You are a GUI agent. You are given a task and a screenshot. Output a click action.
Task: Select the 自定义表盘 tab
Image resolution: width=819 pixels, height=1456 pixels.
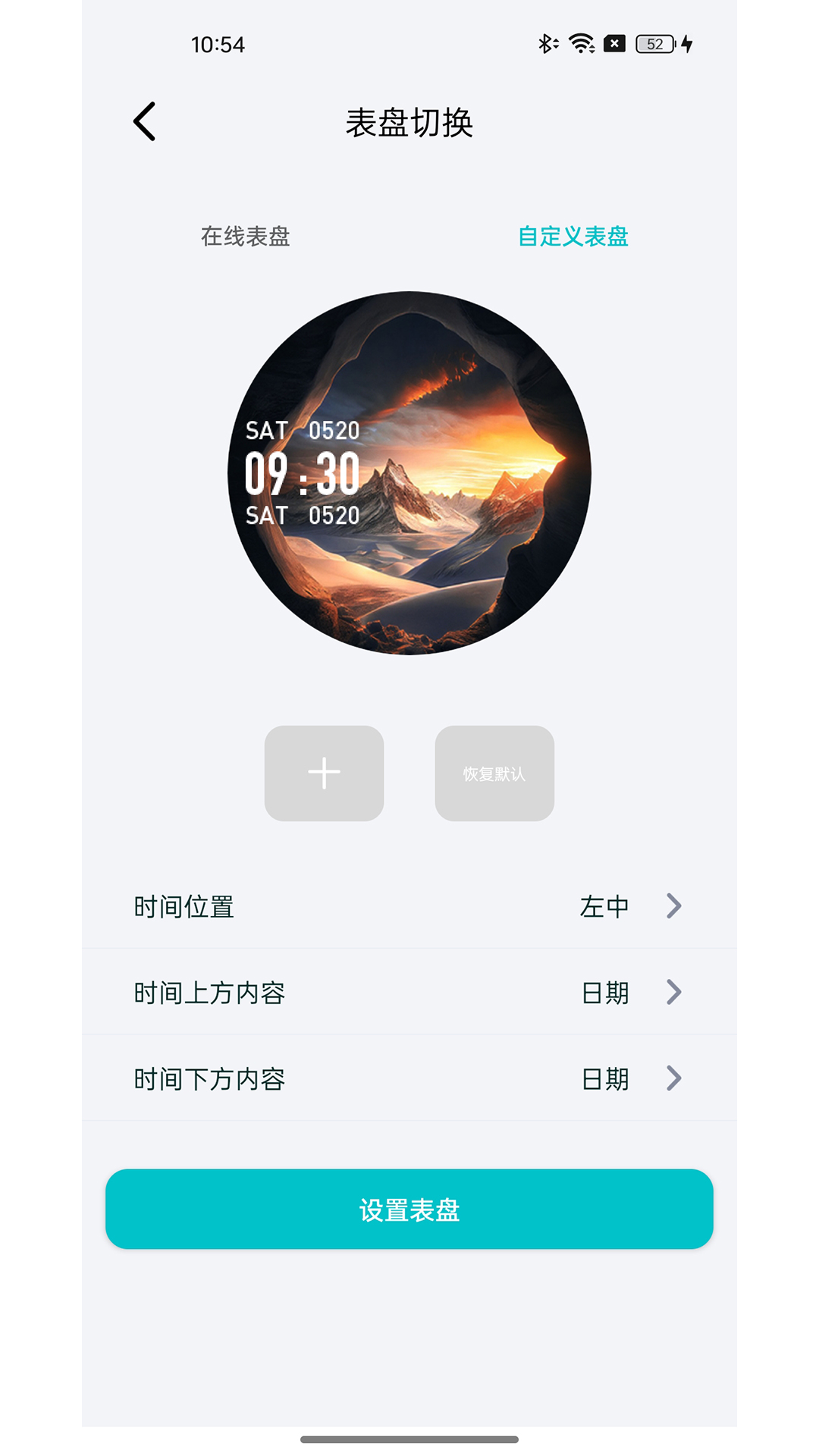tap(573, 237)
